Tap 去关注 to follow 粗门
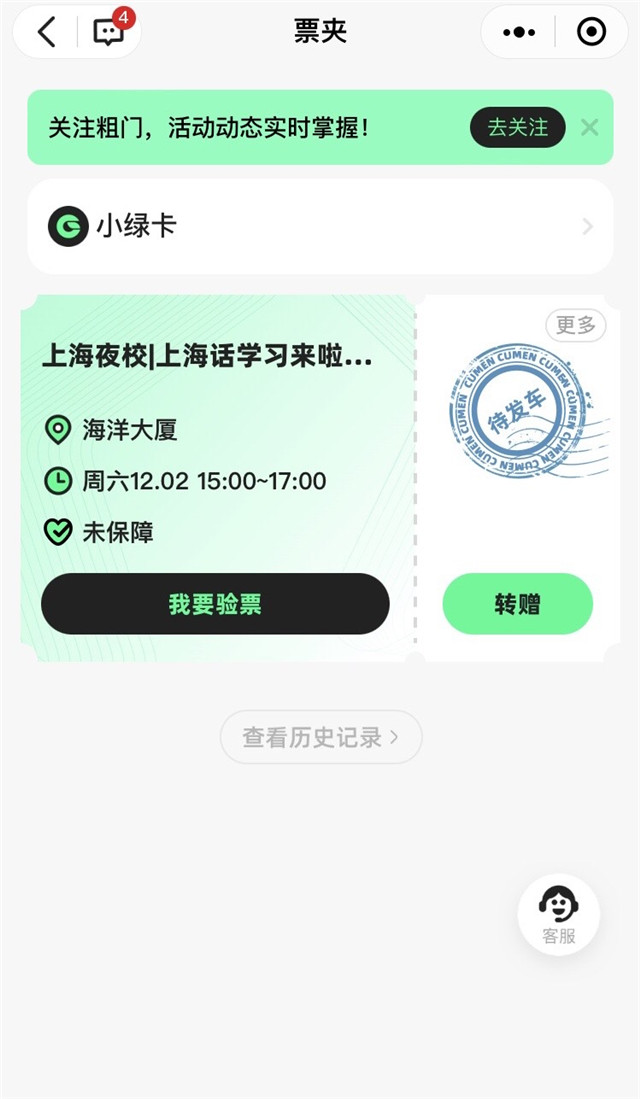This screenshot has height=1099, width=640. [x=517, y=128]
